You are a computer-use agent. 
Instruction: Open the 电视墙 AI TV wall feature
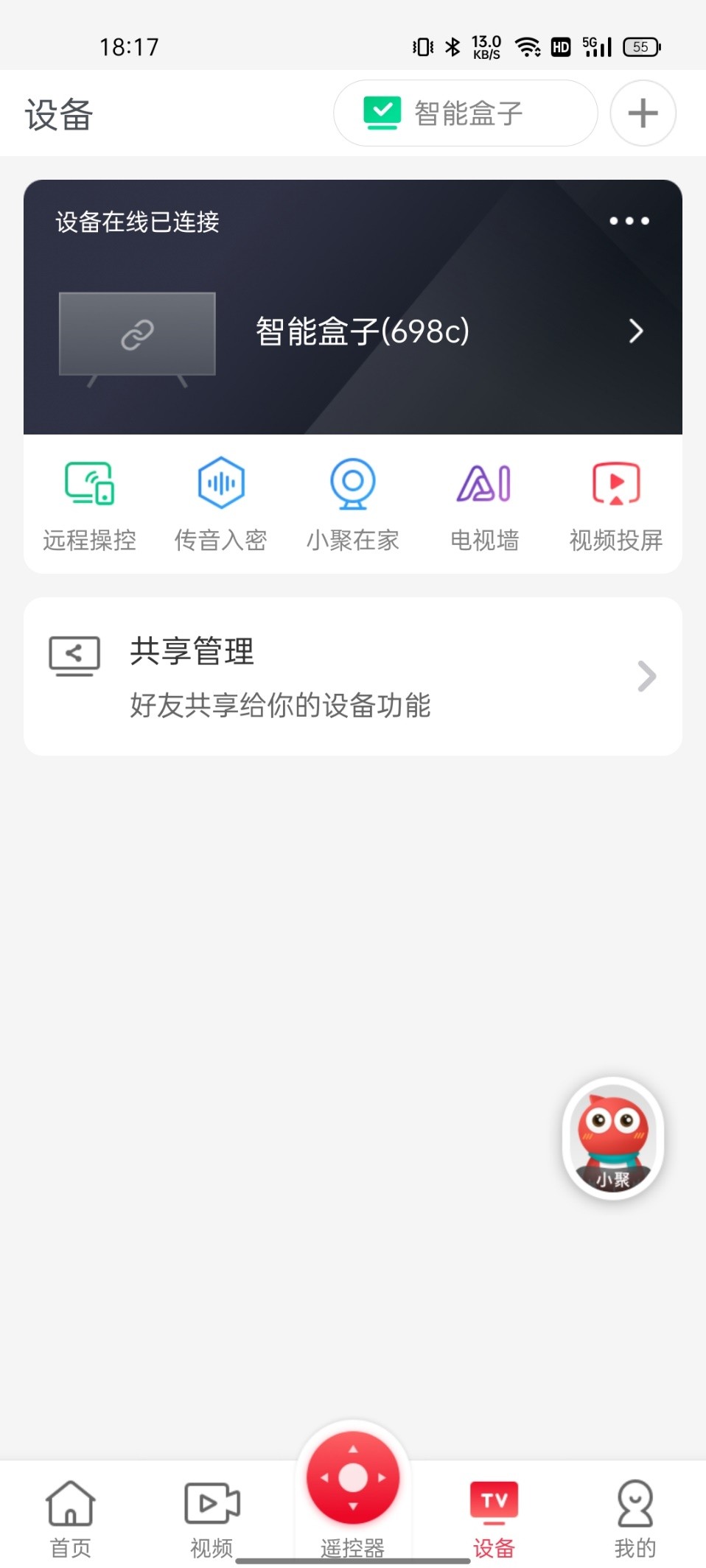485,501
